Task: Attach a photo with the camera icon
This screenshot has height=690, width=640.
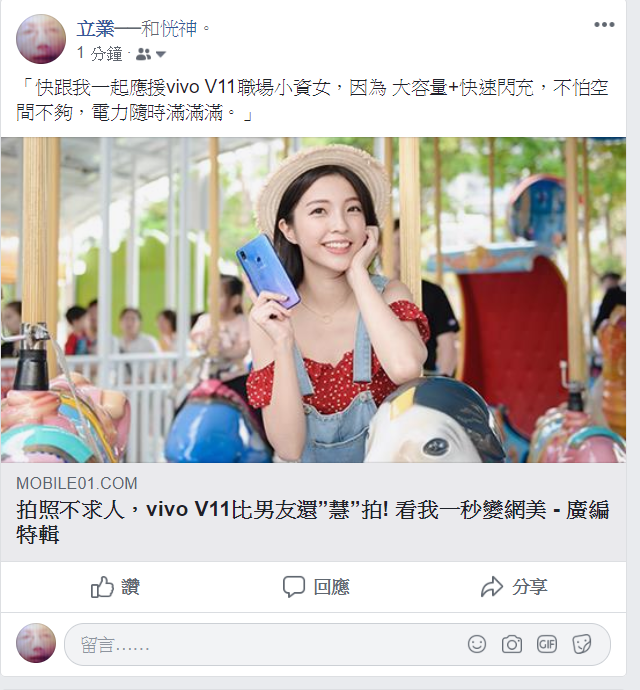Action: click(x=512, y=644)
